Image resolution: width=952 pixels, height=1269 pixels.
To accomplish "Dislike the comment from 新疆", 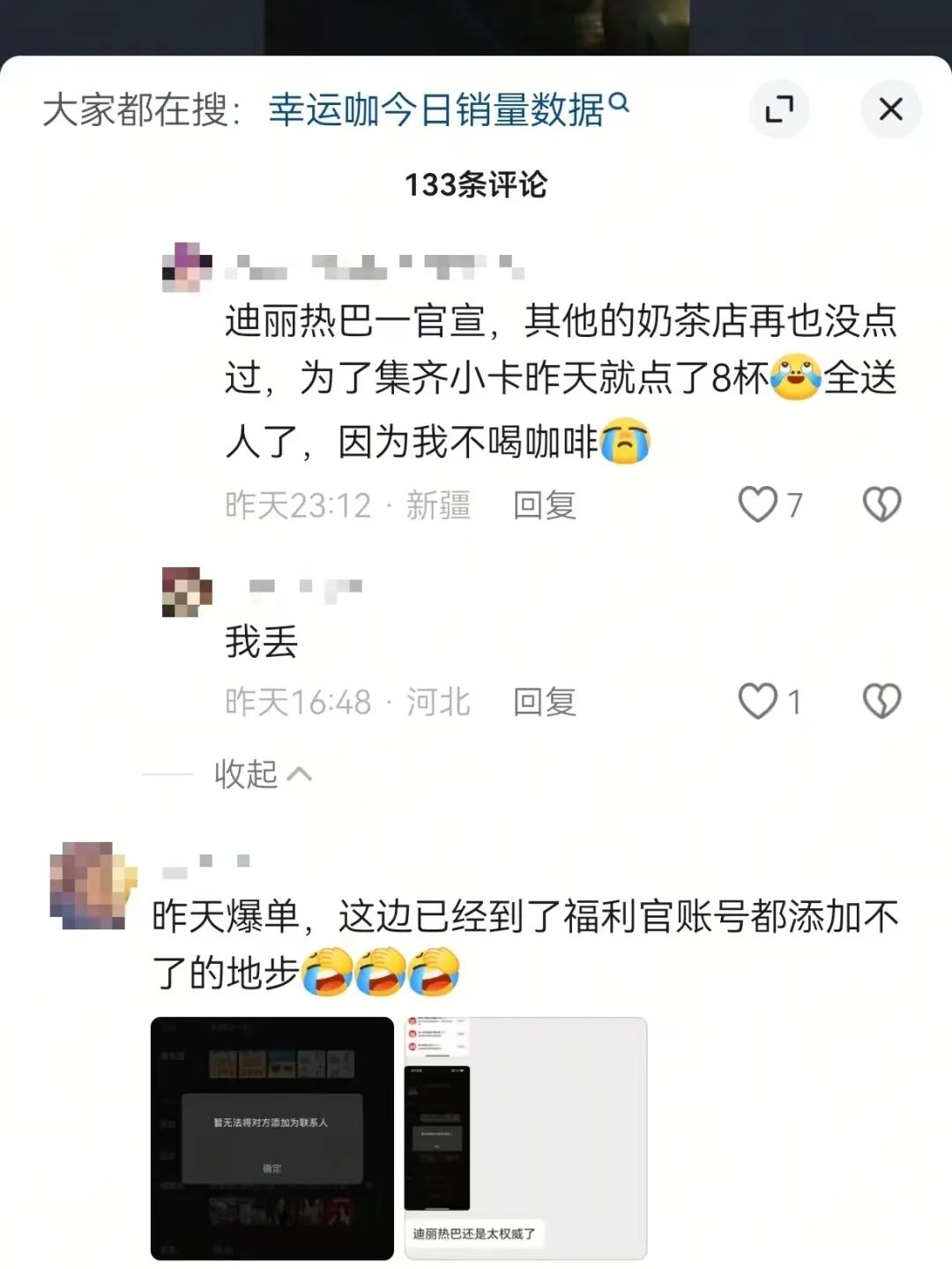I will pos(881,504).
